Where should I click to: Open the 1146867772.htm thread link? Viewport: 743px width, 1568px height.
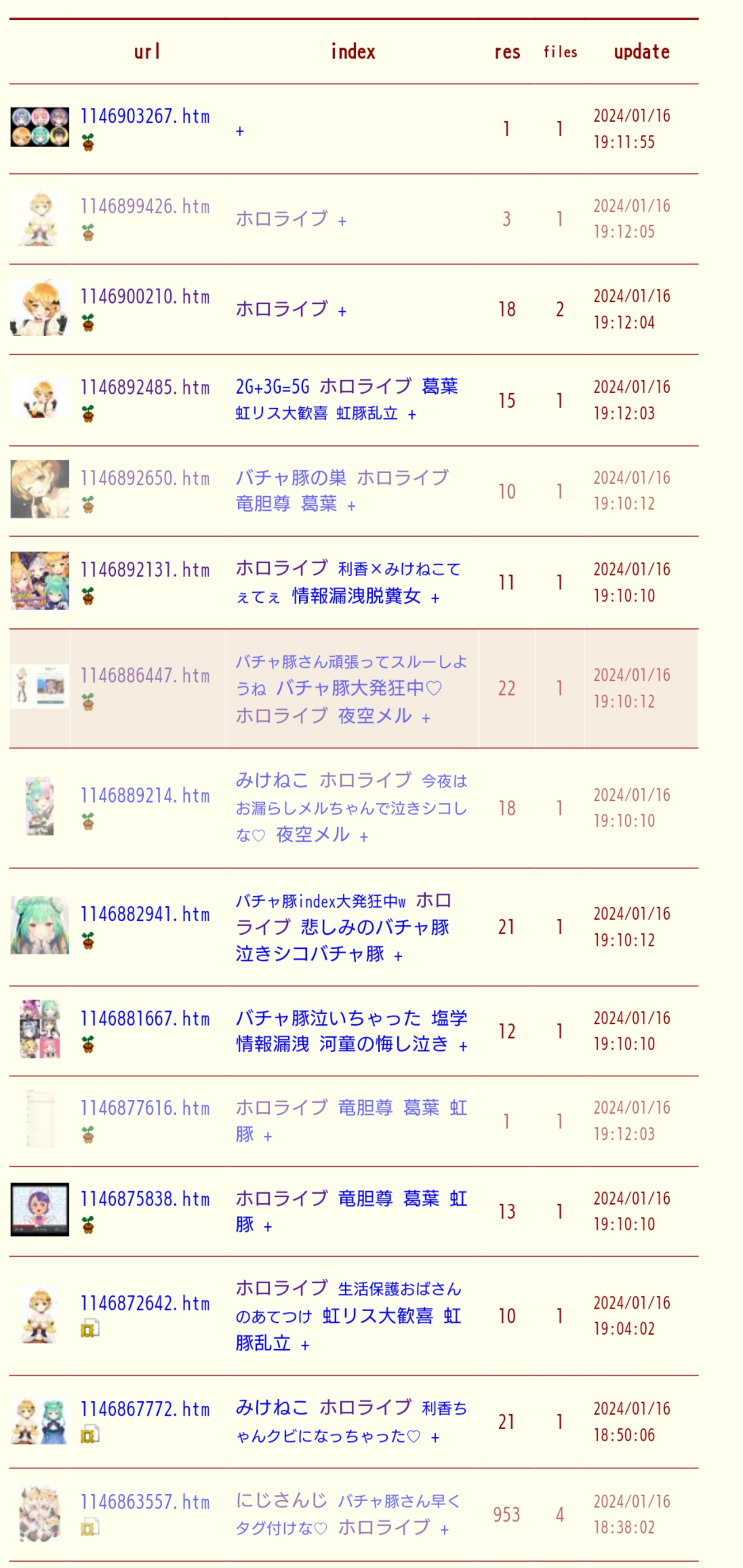[x=145, y=1409]
